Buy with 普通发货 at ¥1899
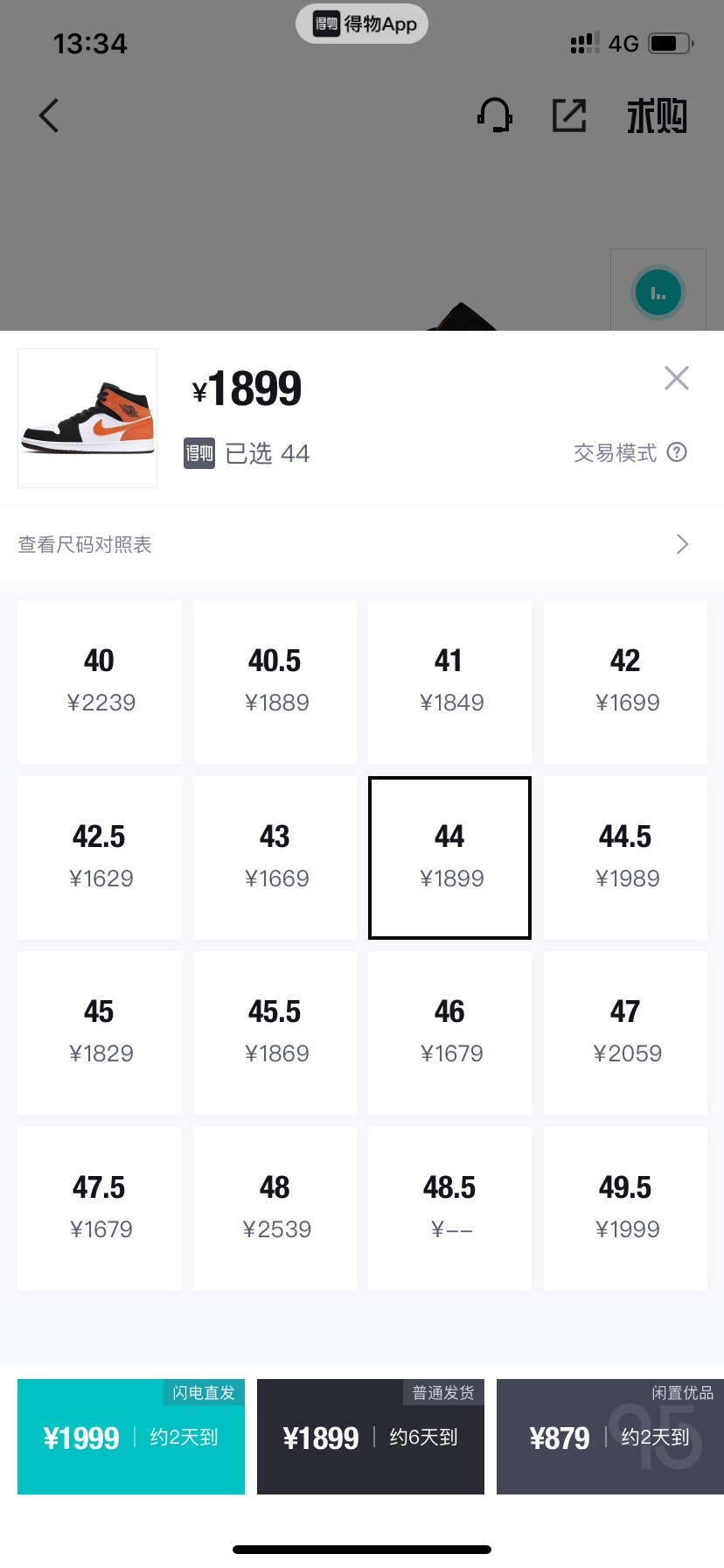The image size is (724, 1568). point(371,1437)
